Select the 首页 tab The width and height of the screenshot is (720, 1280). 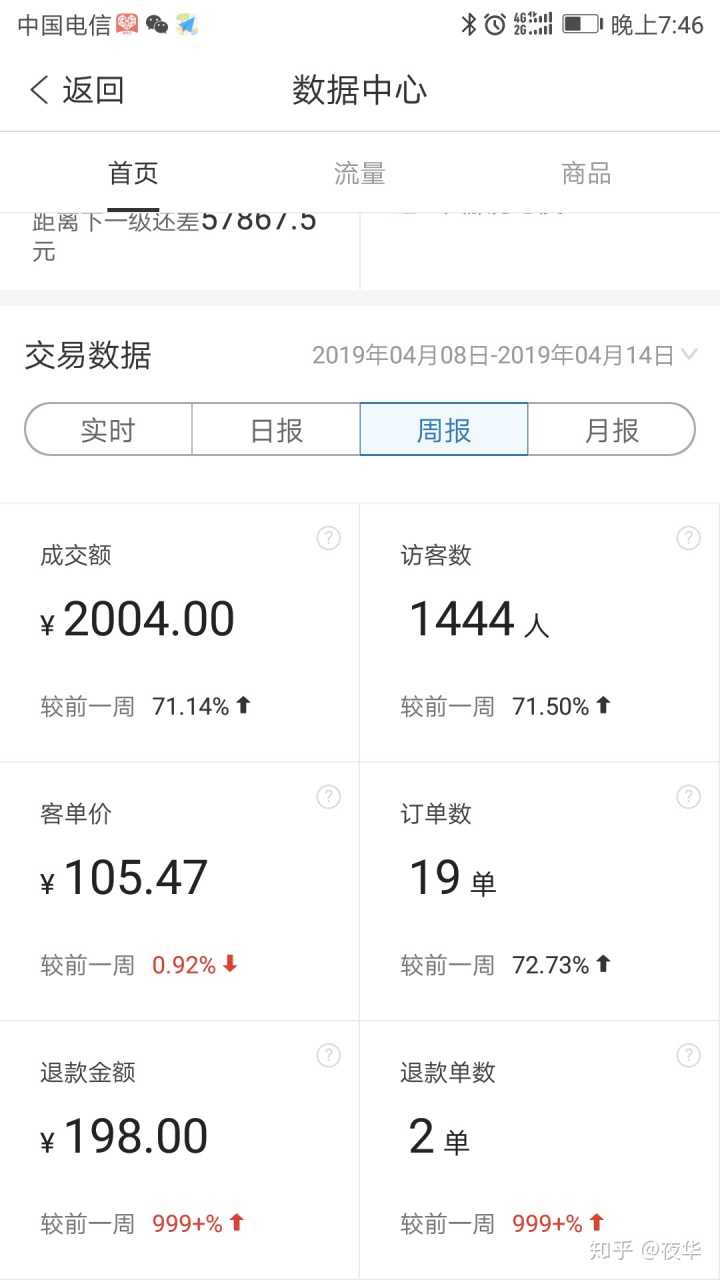(133, 173)
